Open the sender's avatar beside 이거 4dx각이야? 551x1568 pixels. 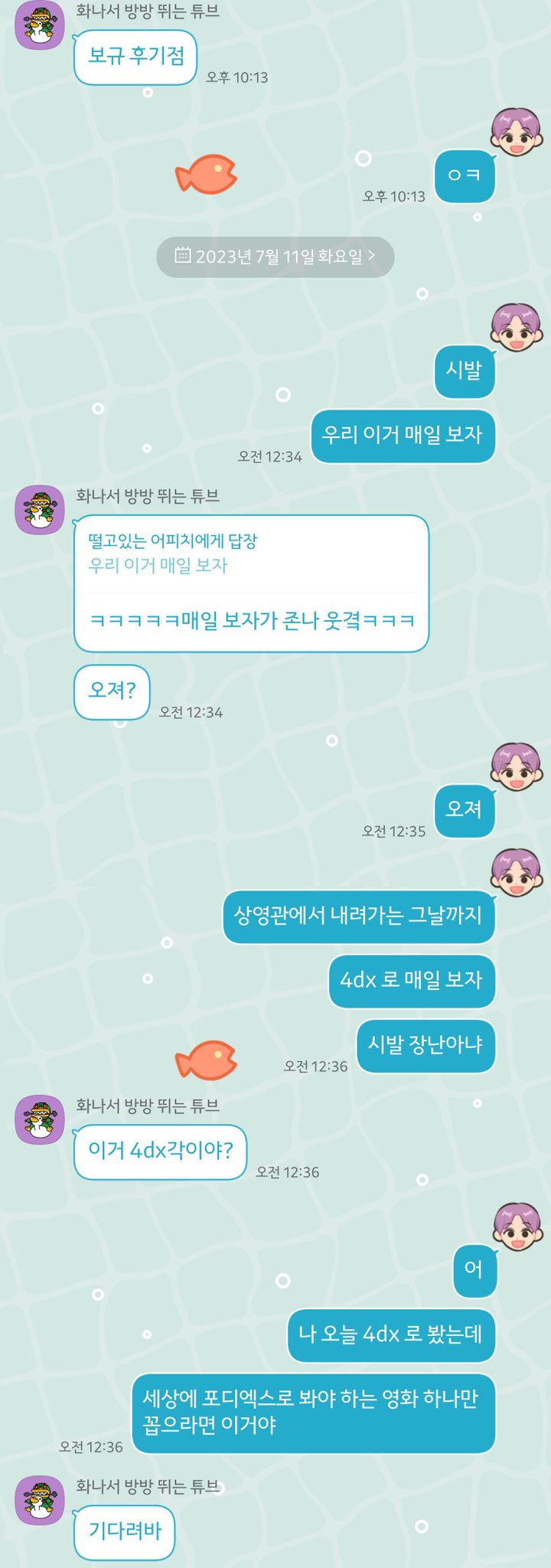click(x=40, y=1119)
